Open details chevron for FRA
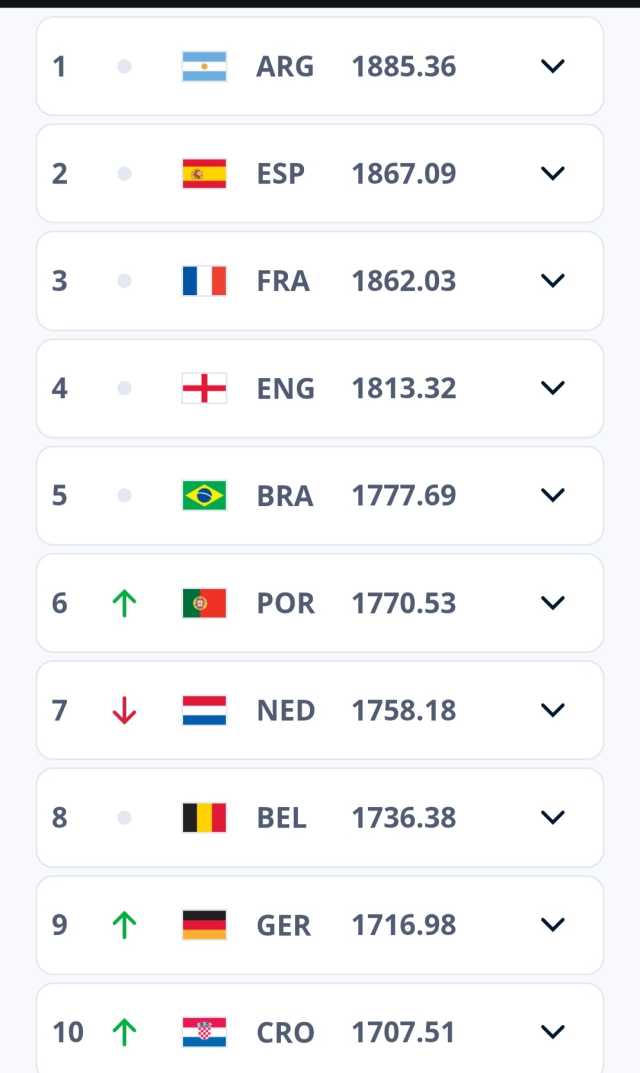Screen dimensions: 640x1073 552,281
